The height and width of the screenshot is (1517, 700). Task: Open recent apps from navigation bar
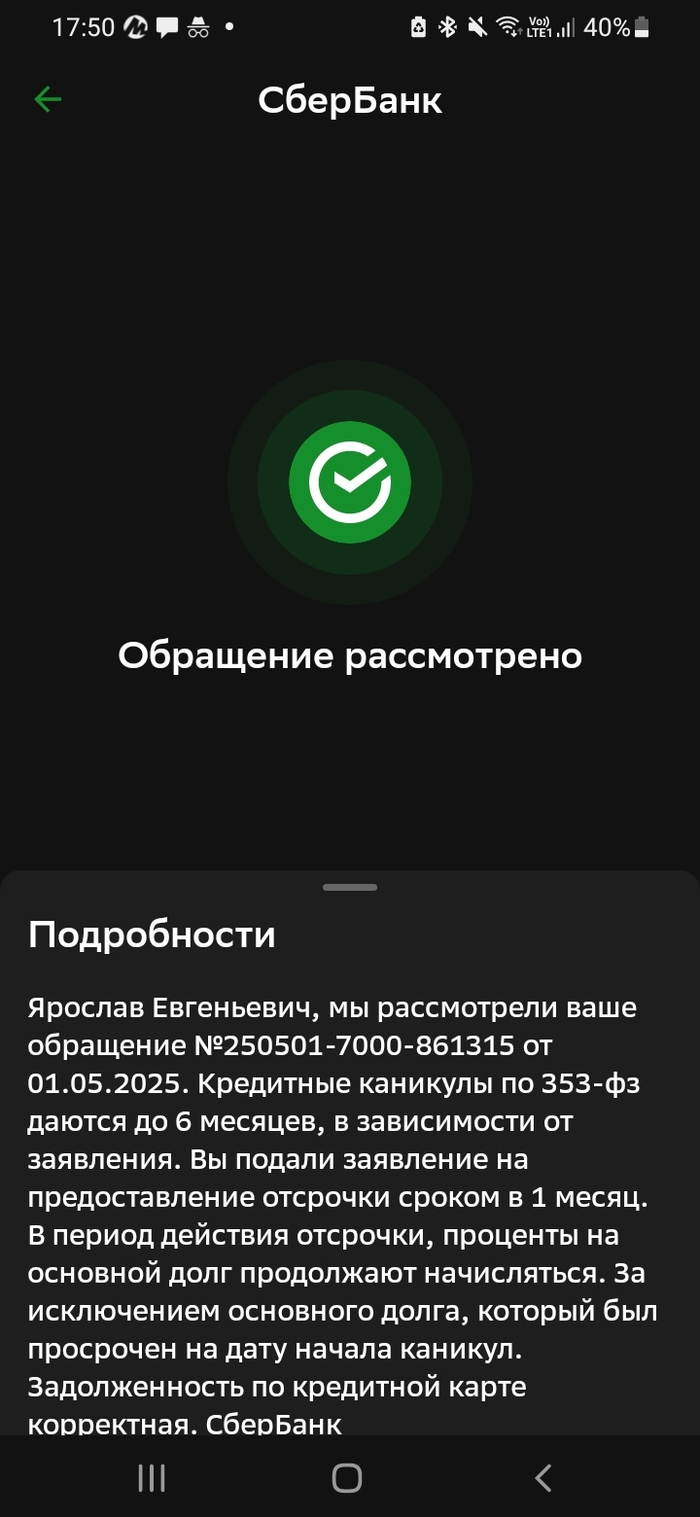point(152,1478)
